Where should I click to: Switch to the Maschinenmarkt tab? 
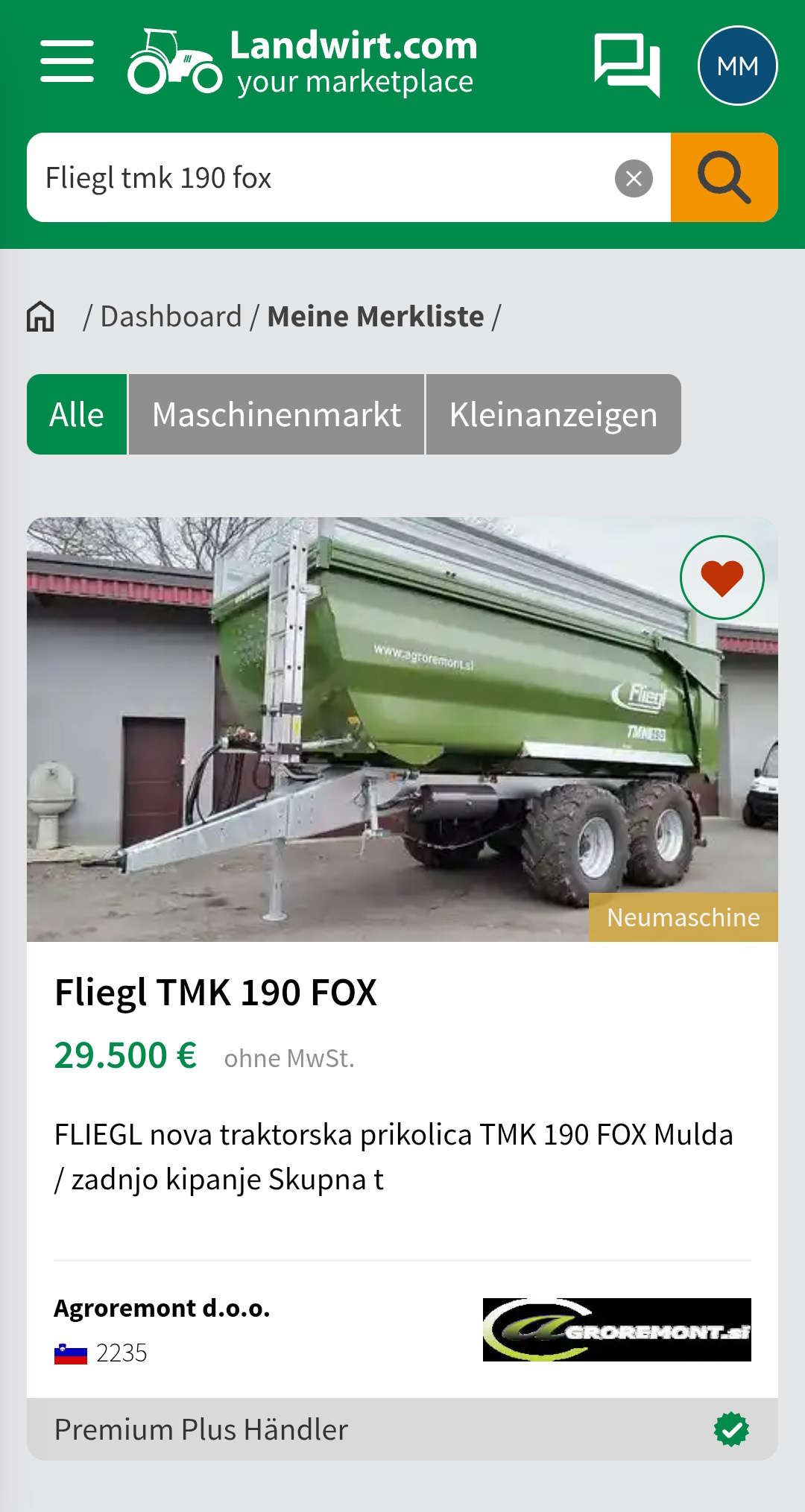click(x=276, y=414)
